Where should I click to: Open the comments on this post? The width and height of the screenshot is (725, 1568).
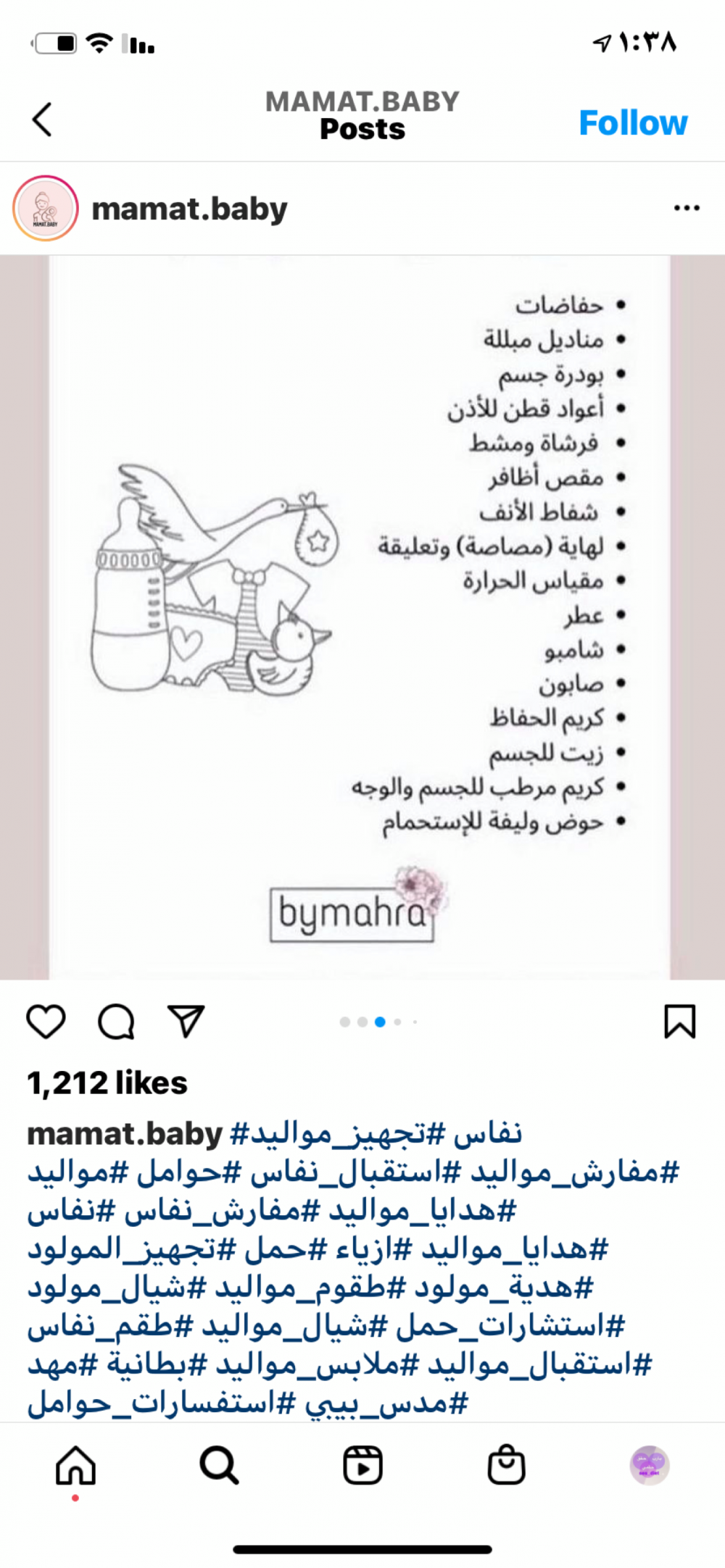(116, 1022)
